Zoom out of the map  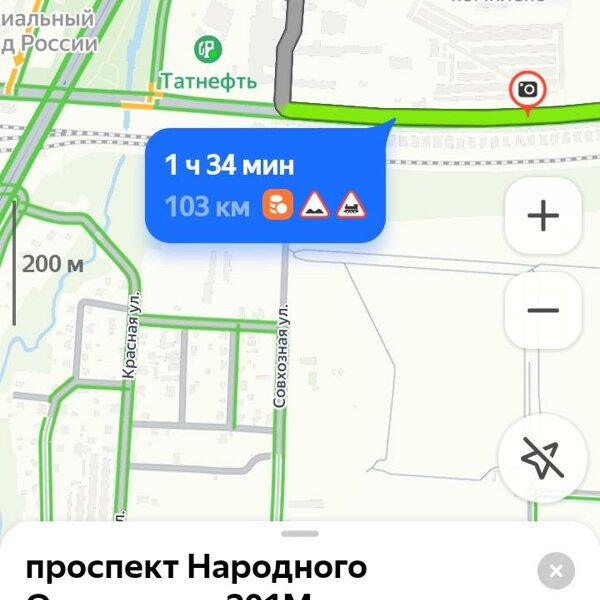(x=543, y=310)
